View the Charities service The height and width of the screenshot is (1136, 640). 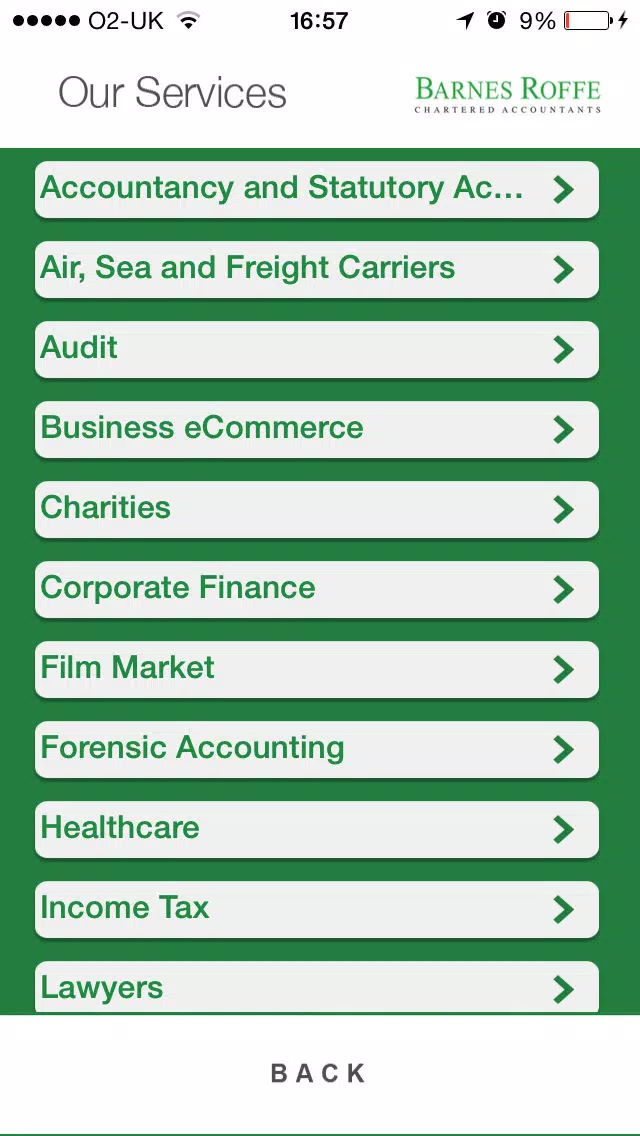(317, 509)
